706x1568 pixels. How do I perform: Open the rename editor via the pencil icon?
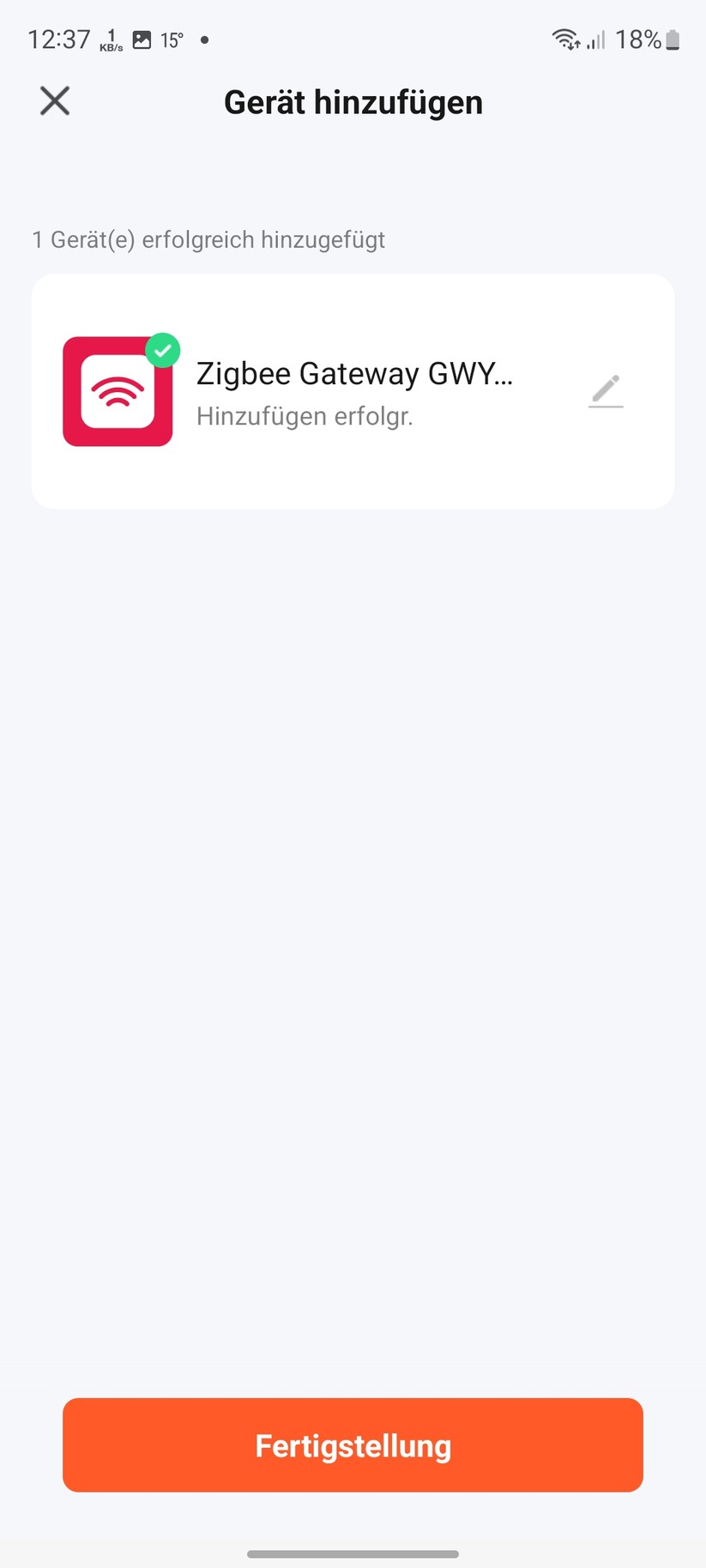coord(606,390)
